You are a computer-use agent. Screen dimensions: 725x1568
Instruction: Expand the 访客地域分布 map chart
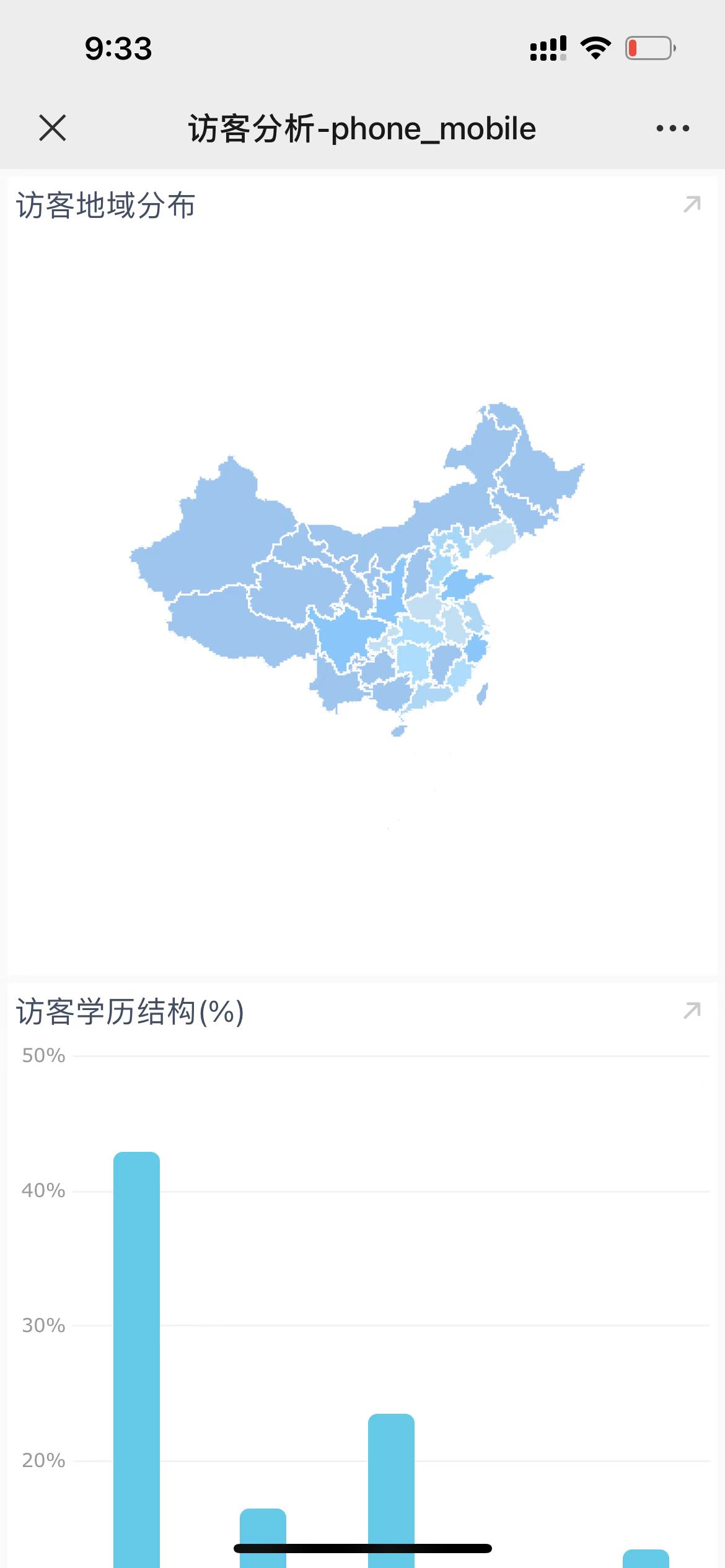(x=692, y=204)
